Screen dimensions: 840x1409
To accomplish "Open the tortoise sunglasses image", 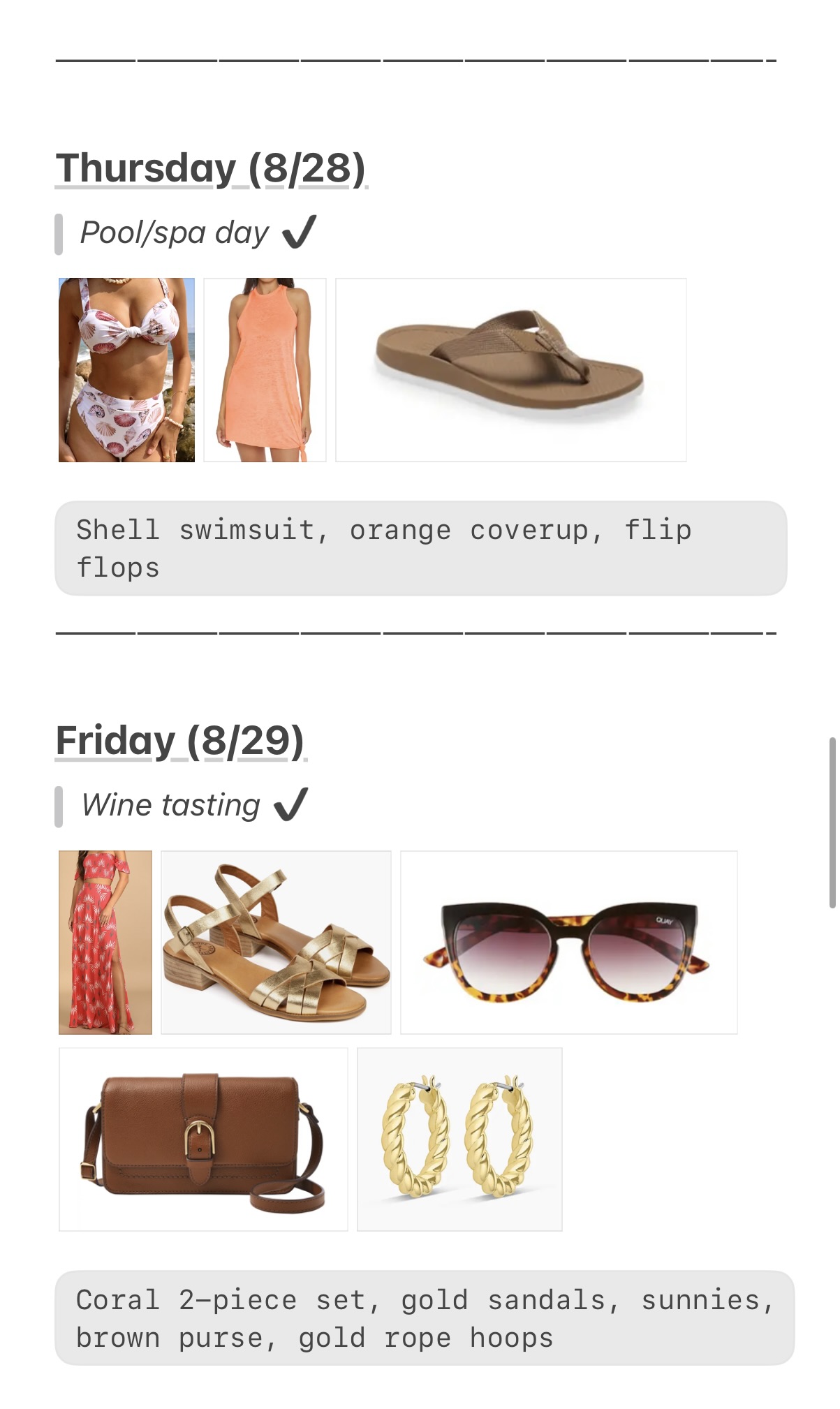I will point(568,942).
